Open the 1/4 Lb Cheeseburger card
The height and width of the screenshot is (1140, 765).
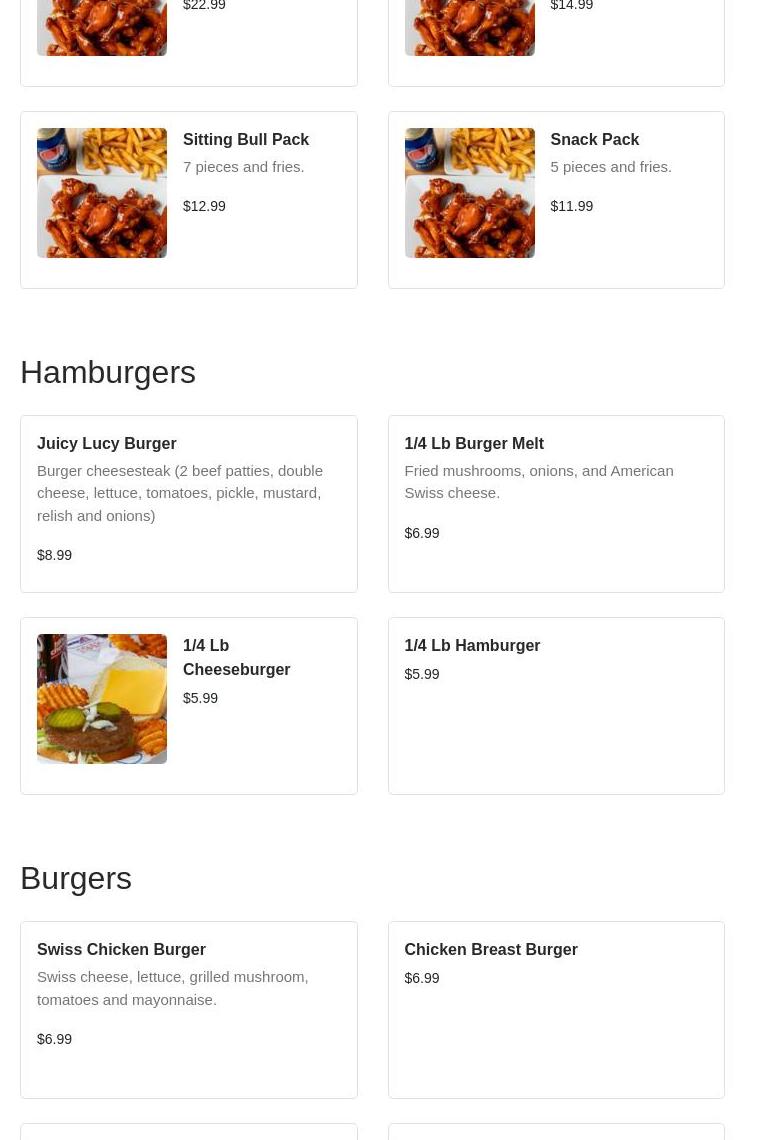(188, 705)
